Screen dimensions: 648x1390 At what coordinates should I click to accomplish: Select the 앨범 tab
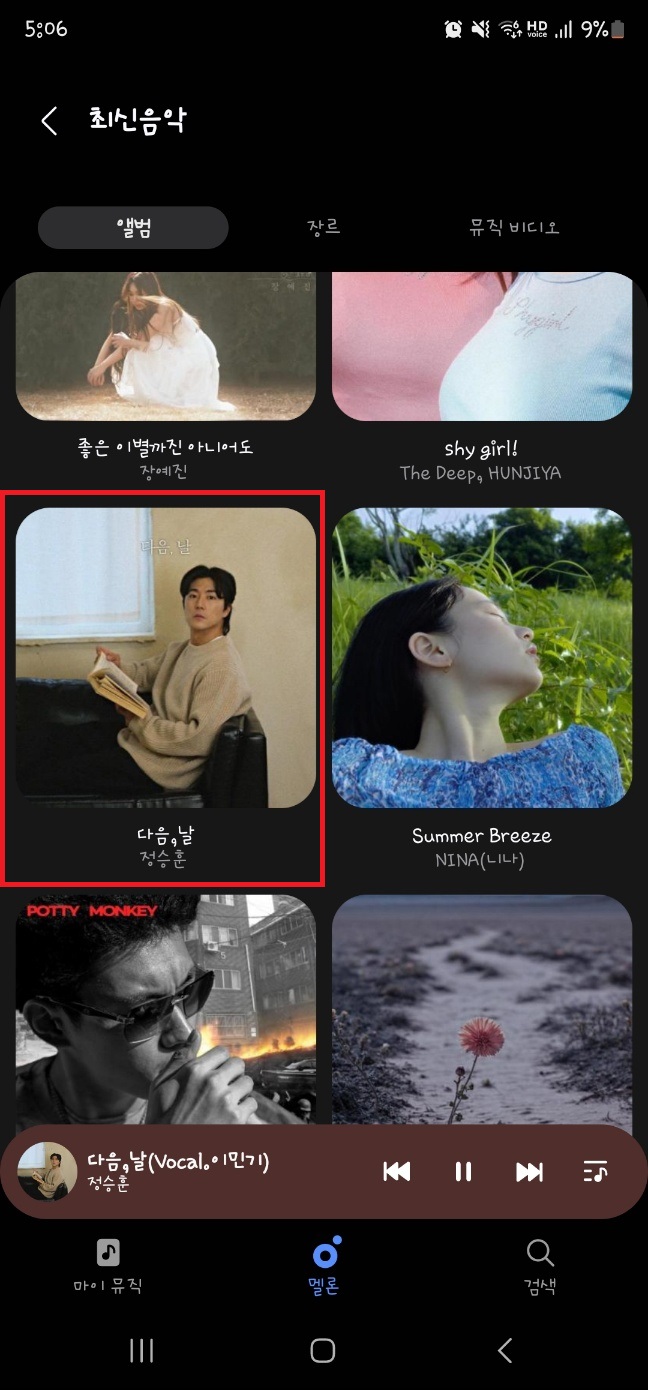point(133,228)
